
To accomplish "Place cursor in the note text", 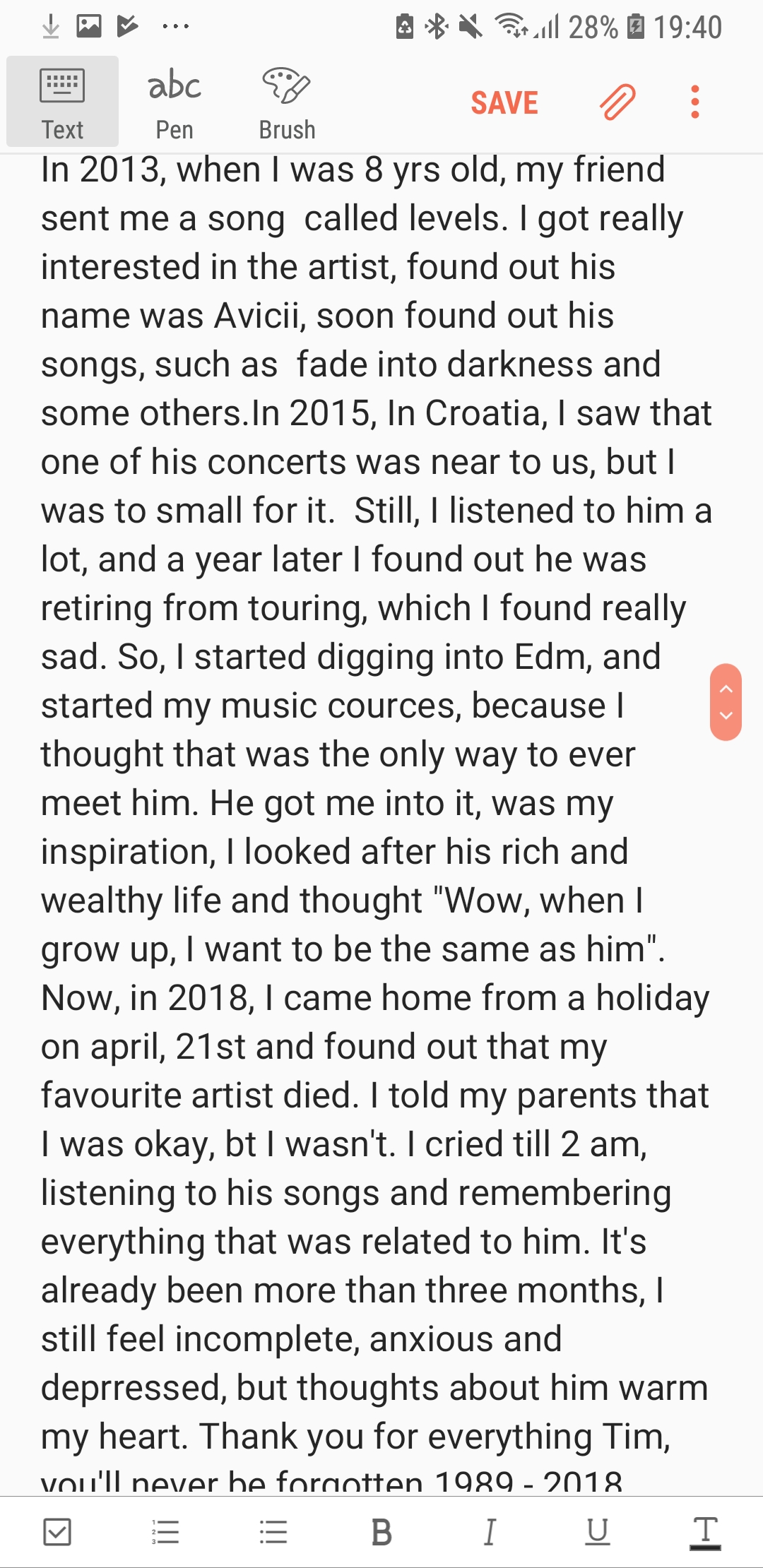I will tap(353, 777).
